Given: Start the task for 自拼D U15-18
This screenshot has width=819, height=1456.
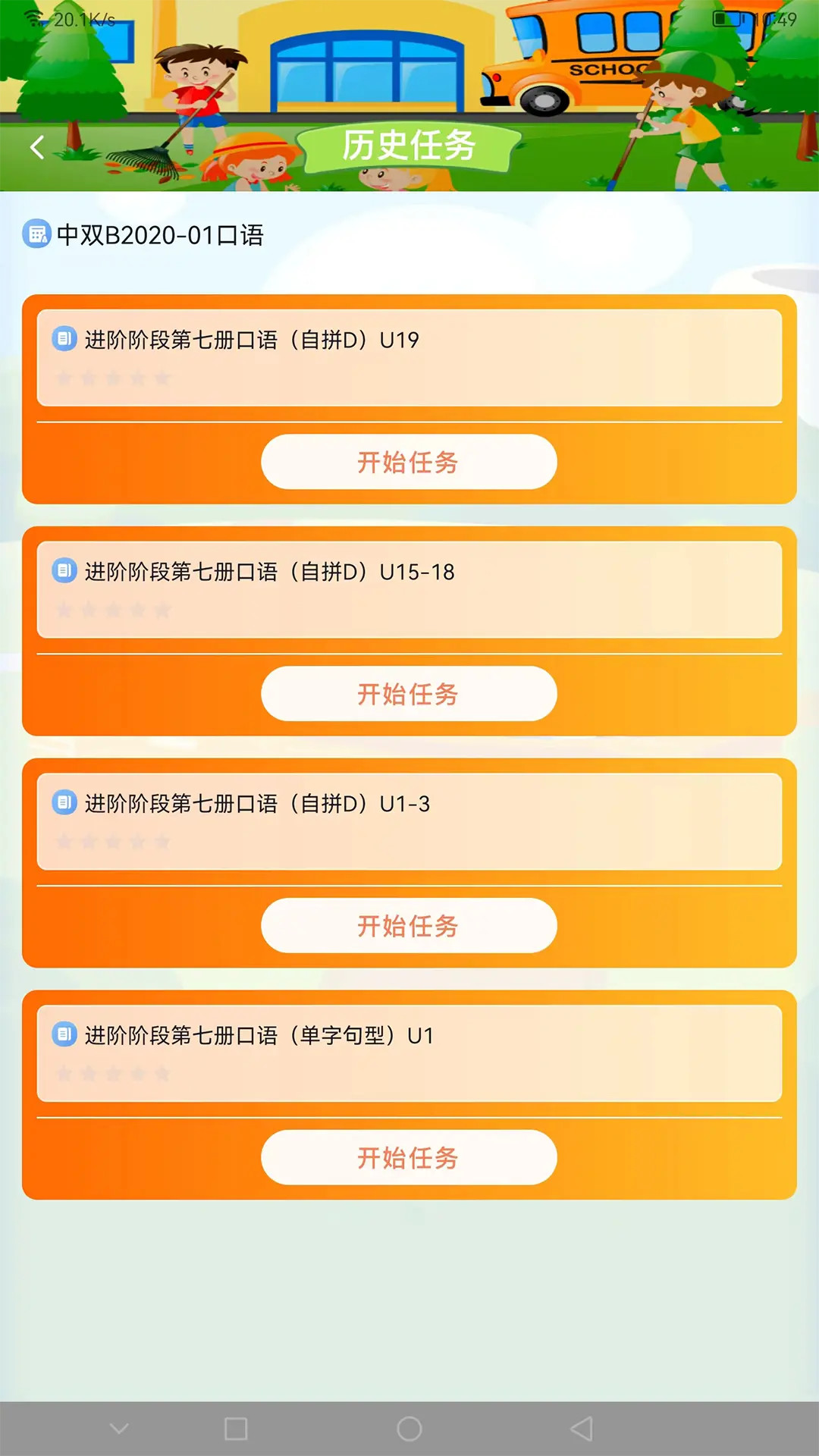Looking at the screenshot, I should [x=409, y=694].
